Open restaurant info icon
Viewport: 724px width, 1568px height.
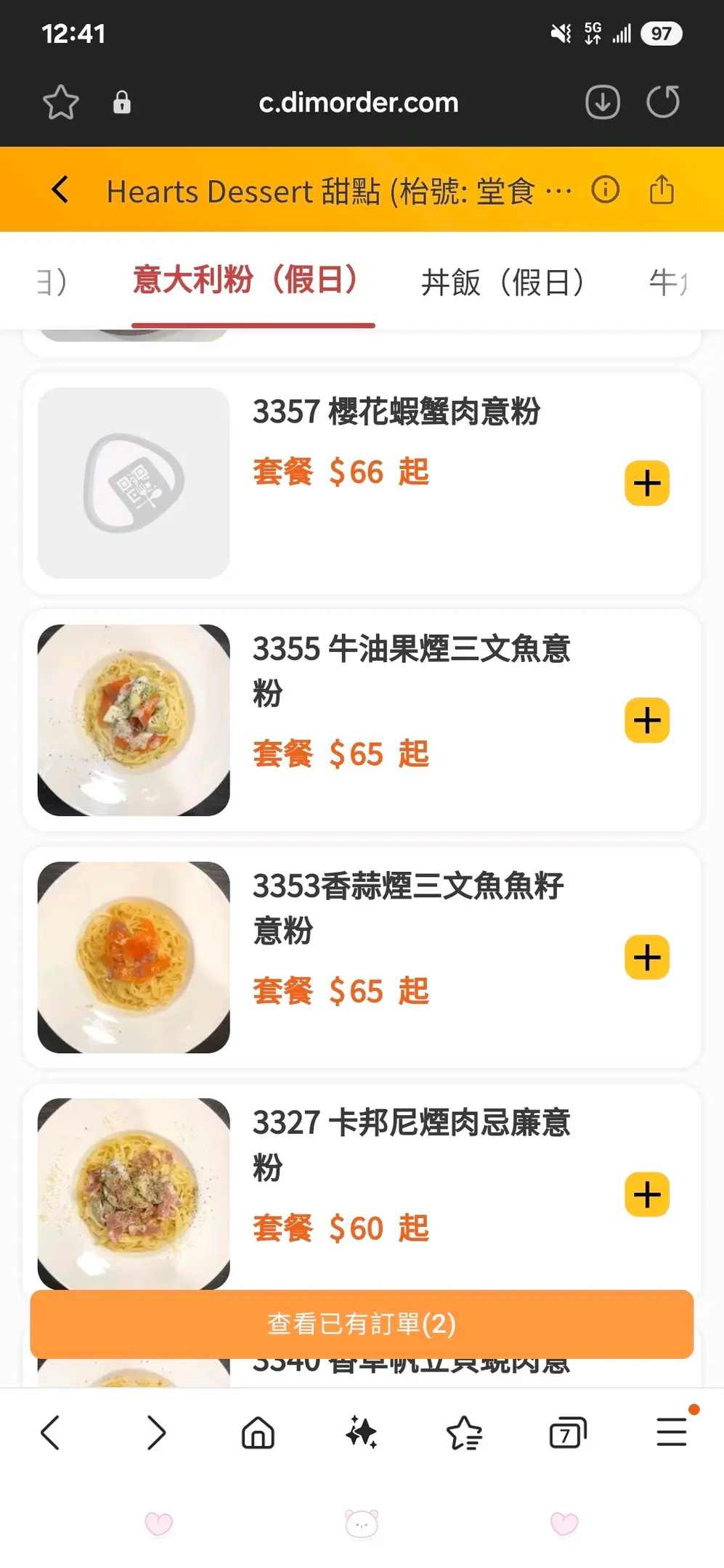point(605,190)
